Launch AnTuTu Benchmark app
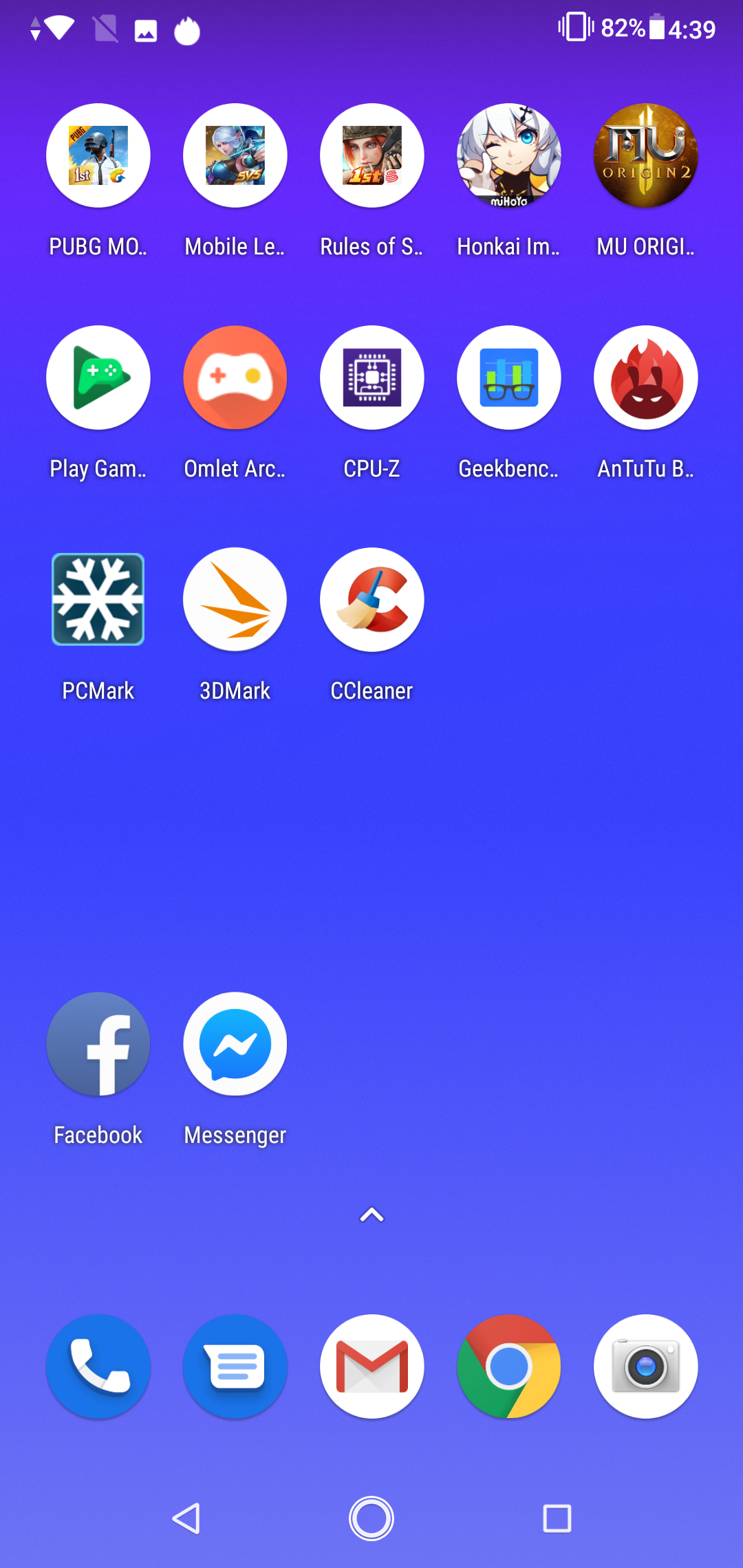The width and height of the screenshot is (743, 1568). (646, 378)
